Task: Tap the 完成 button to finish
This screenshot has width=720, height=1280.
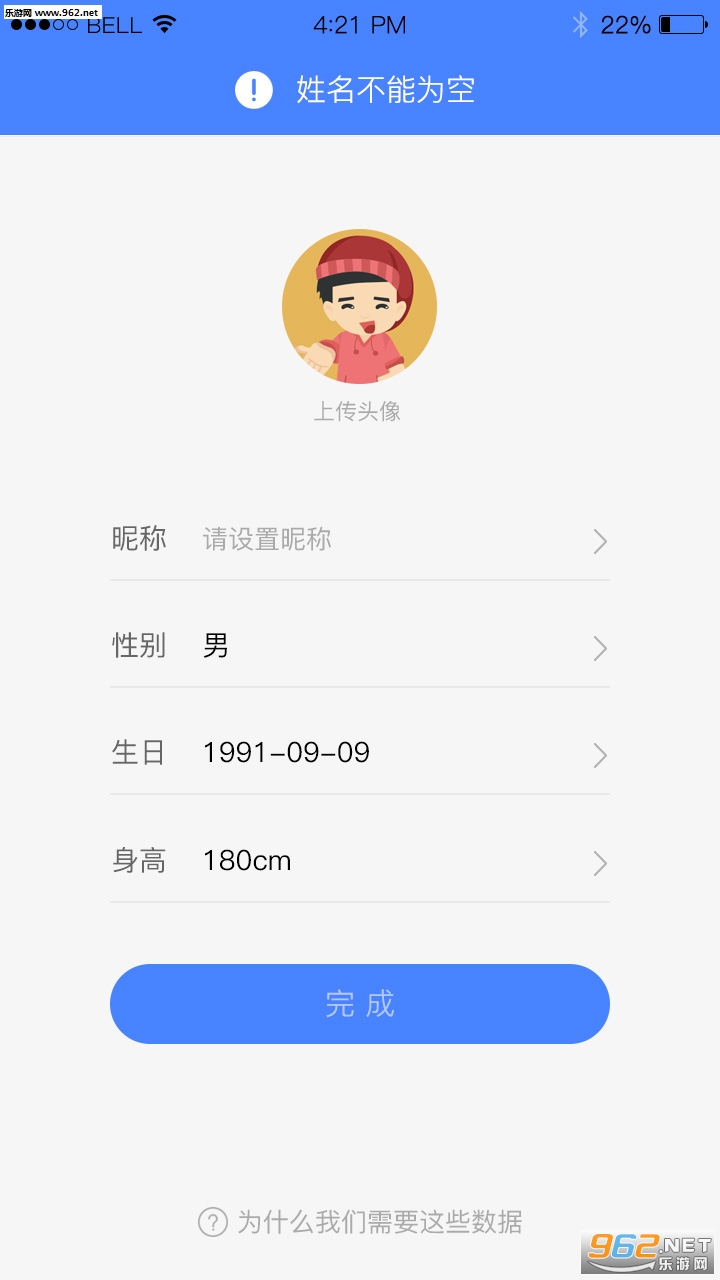Action: pos(360,1004)
